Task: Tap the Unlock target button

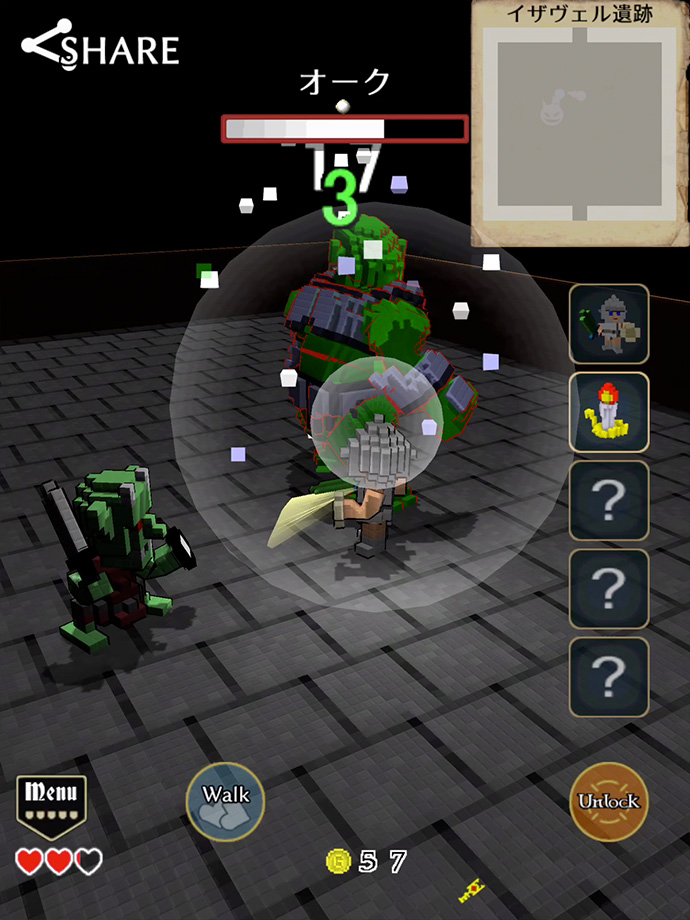Action: [x=608, y=801]
